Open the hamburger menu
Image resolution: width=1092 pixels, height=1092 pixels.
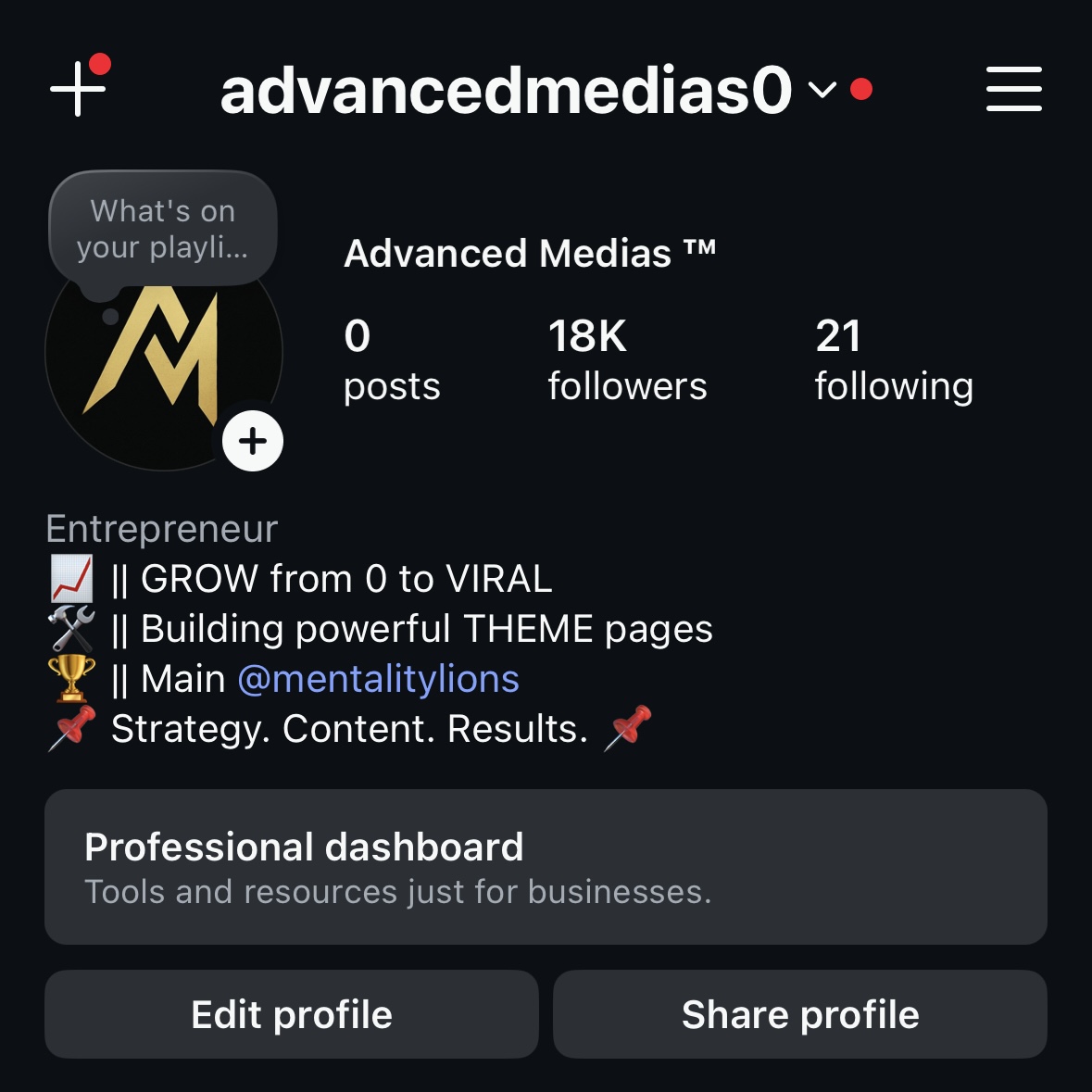coord(1013,89)
